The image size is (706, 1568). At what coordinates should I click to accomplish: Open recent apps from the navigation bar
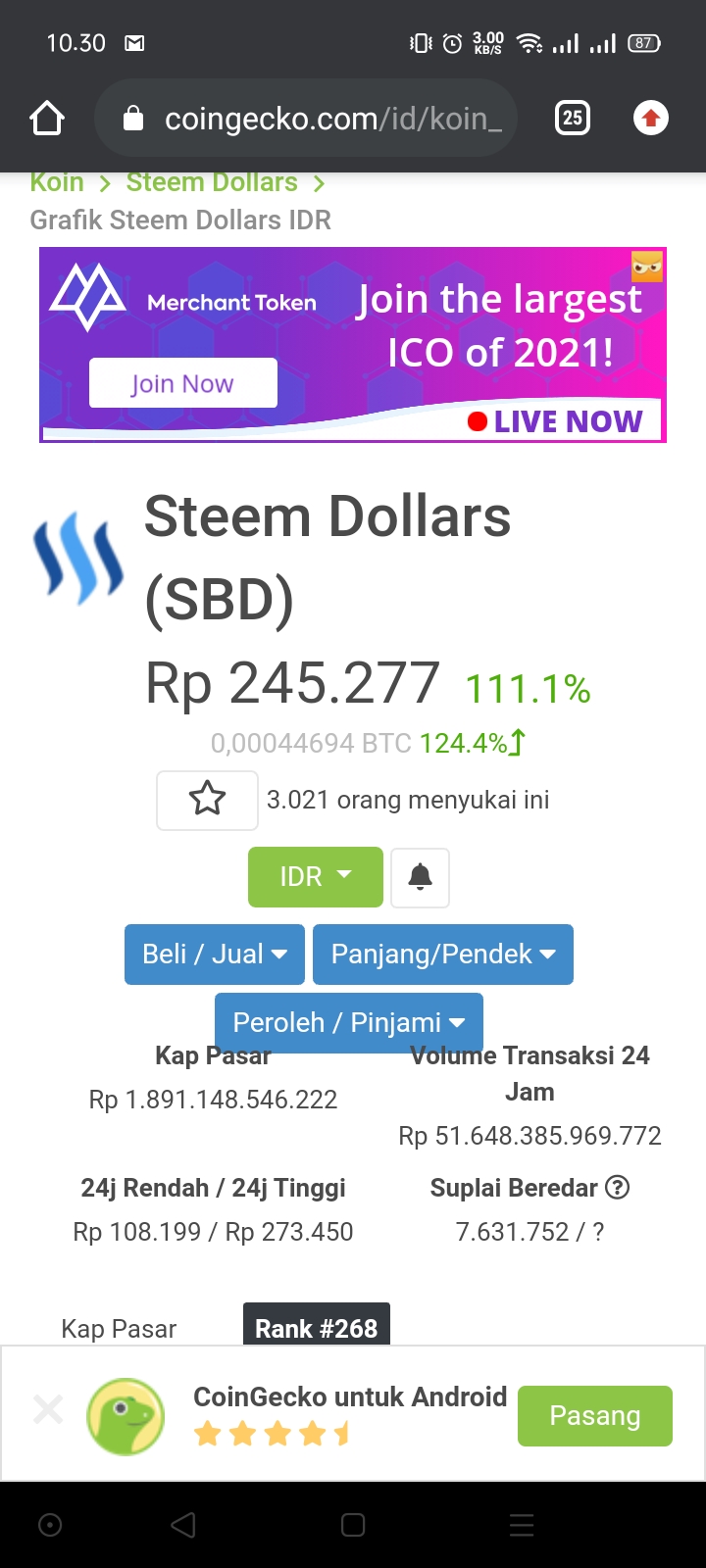pos(353,1525)
